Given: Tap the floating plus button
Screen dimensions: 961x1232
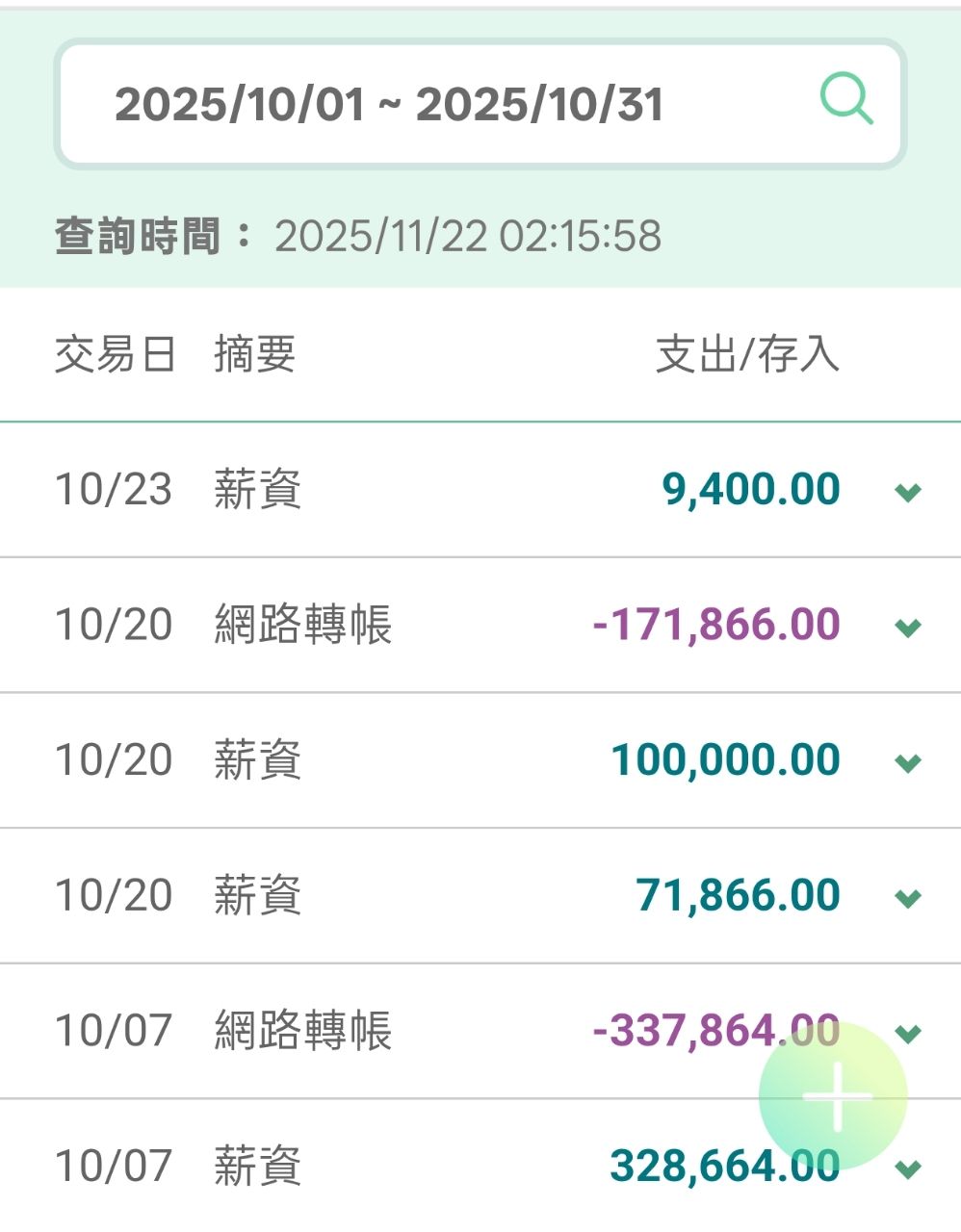Looking at the screenshot, I should coord(834,1096).
